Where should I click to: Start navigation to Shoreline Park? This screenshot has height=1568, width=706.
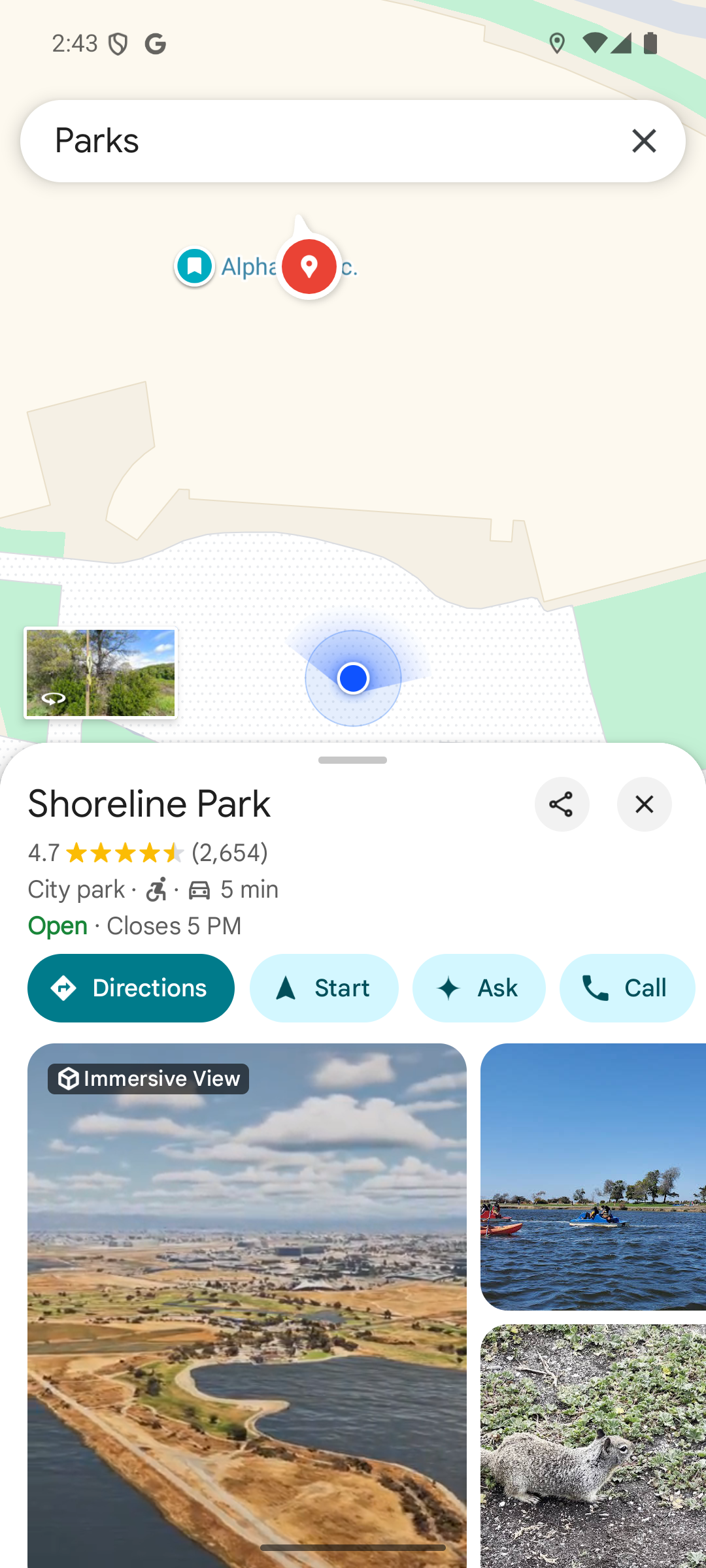324,988
